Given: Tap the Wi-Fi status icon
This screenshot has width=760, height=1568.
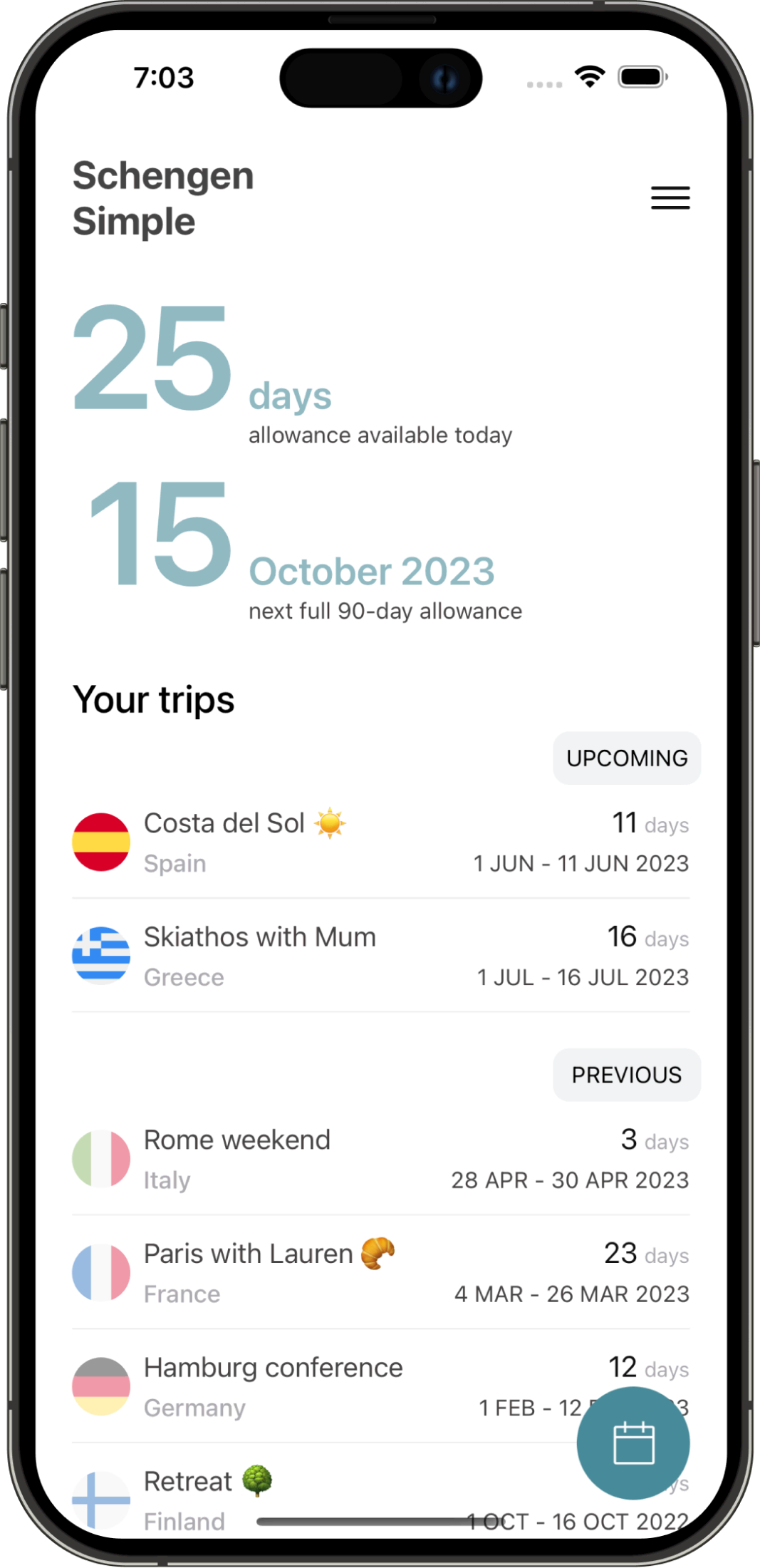Looking at the screenshot, I should point(590,76).
